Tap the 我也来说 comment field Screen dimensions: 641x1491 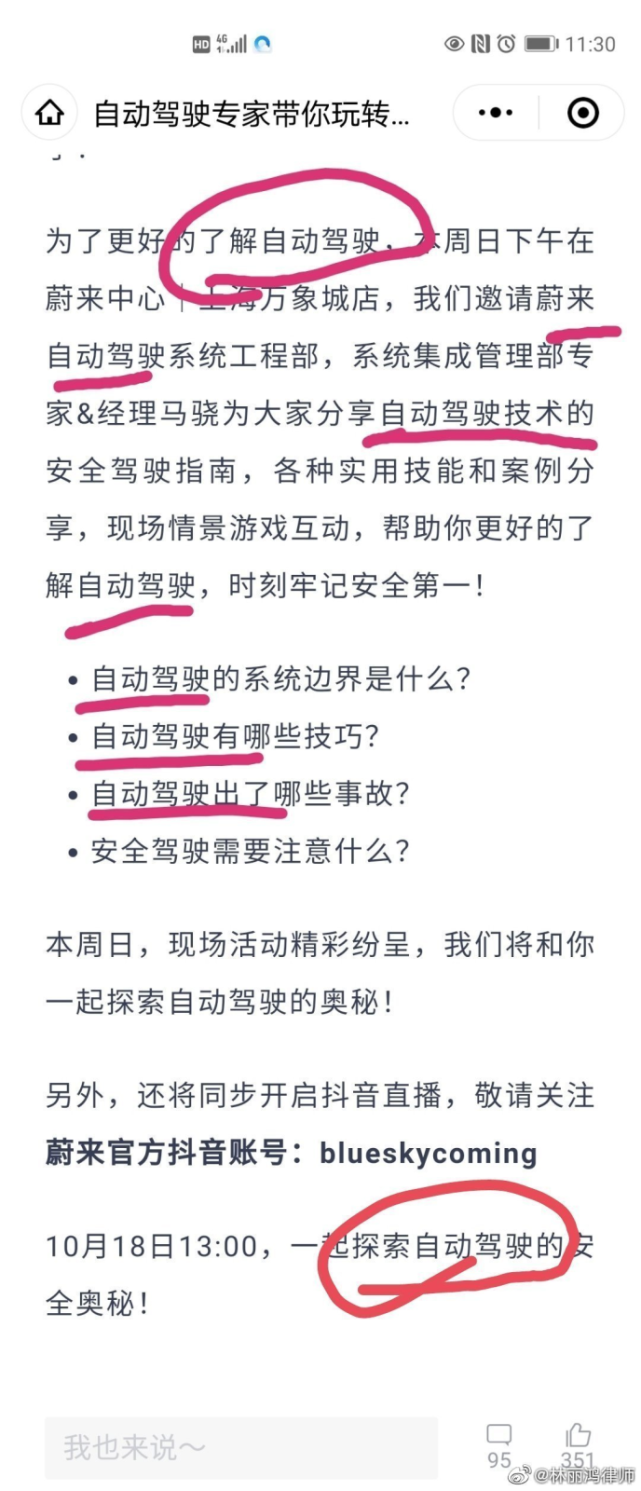tap(240, 1446)
